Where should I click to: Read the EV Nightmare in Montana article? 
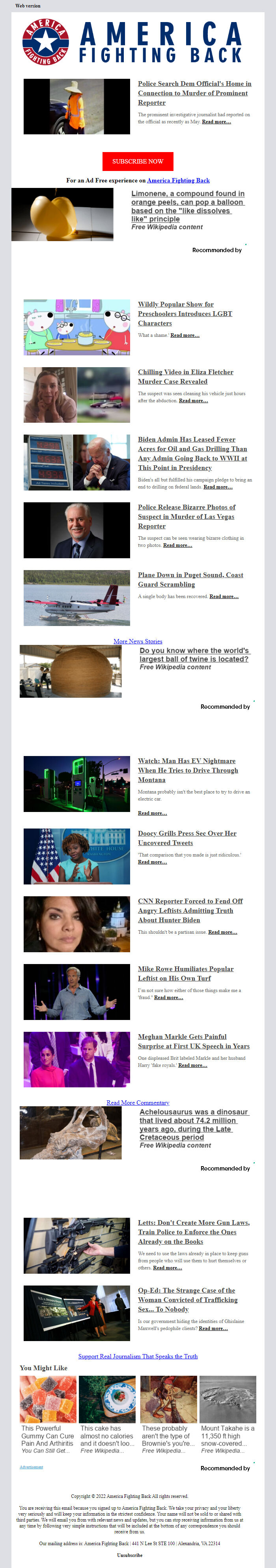point(188,770)
